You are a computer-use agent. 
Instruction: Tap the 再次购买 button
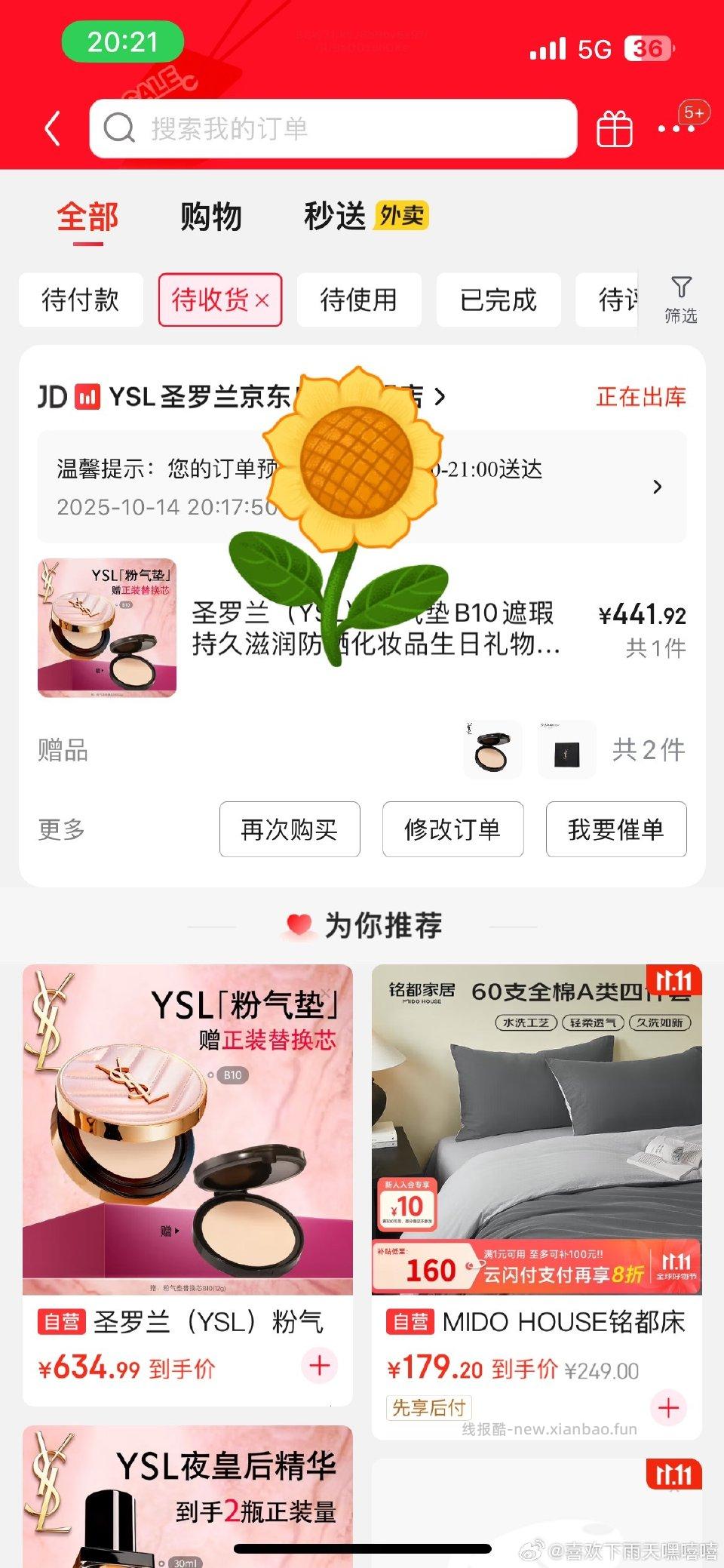click(x=289, y=830)
